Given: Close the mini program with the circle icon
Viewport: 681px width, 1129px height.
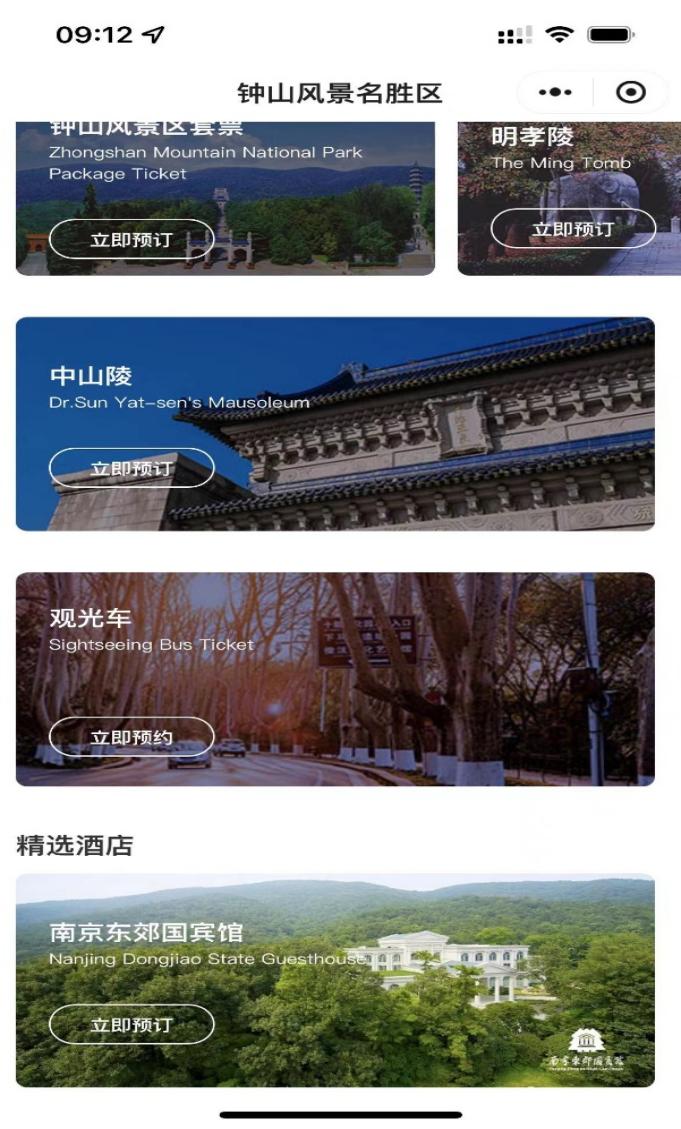Looking at the screenshot, I should (631, 93).
